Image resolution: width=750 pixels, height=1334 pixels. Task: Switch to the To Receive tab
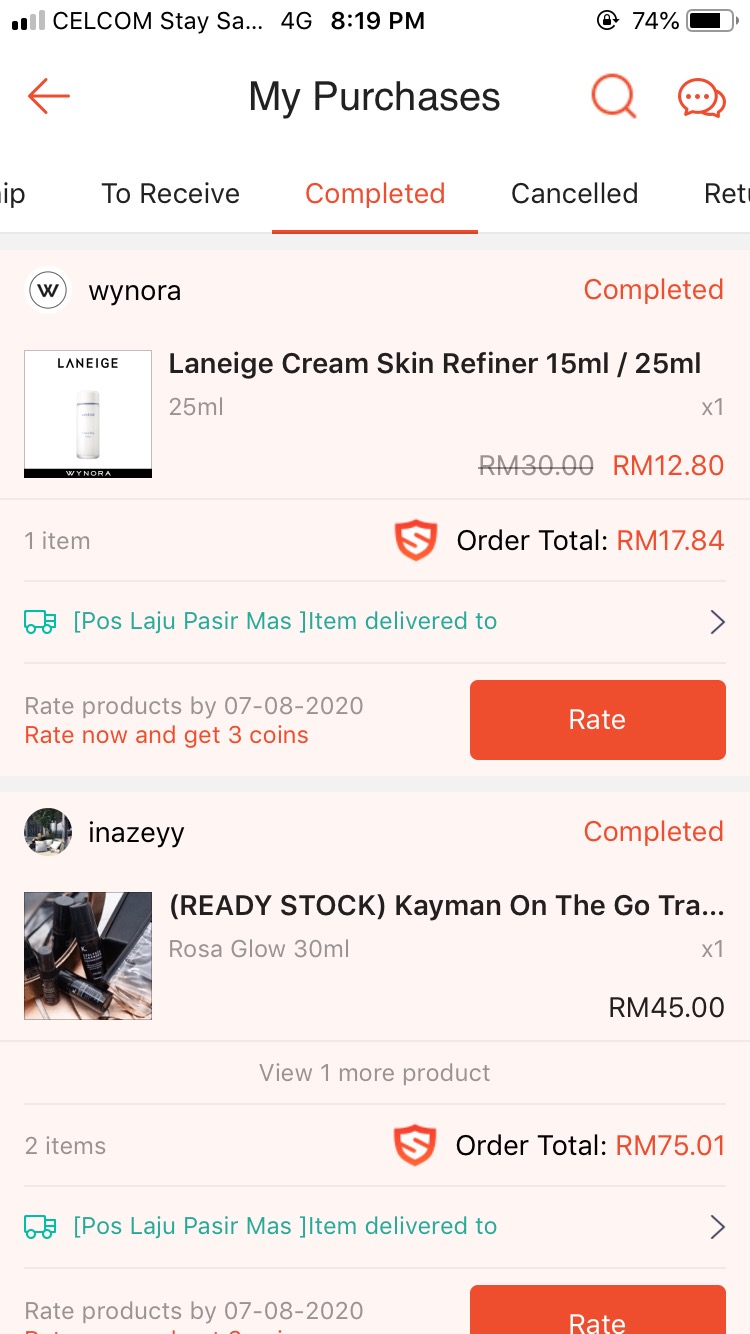tap(170, 193)
